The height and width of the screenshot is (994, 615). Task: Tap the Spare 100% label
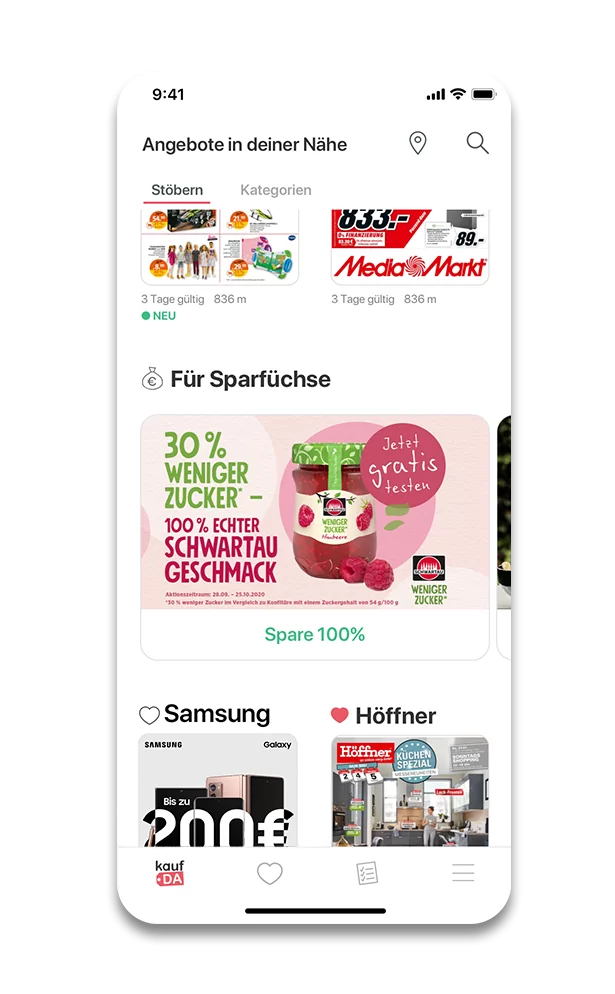315,634
